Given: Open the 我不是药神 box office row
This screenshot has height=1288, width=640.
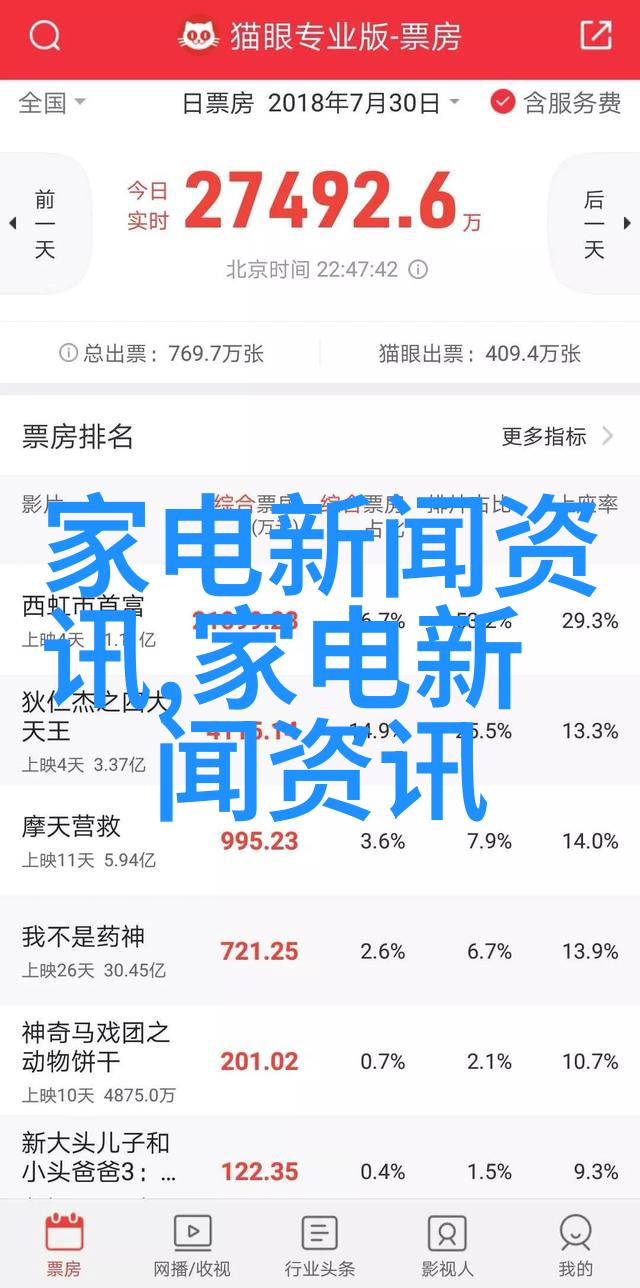Looking at the screenshot, I should 320,950.
